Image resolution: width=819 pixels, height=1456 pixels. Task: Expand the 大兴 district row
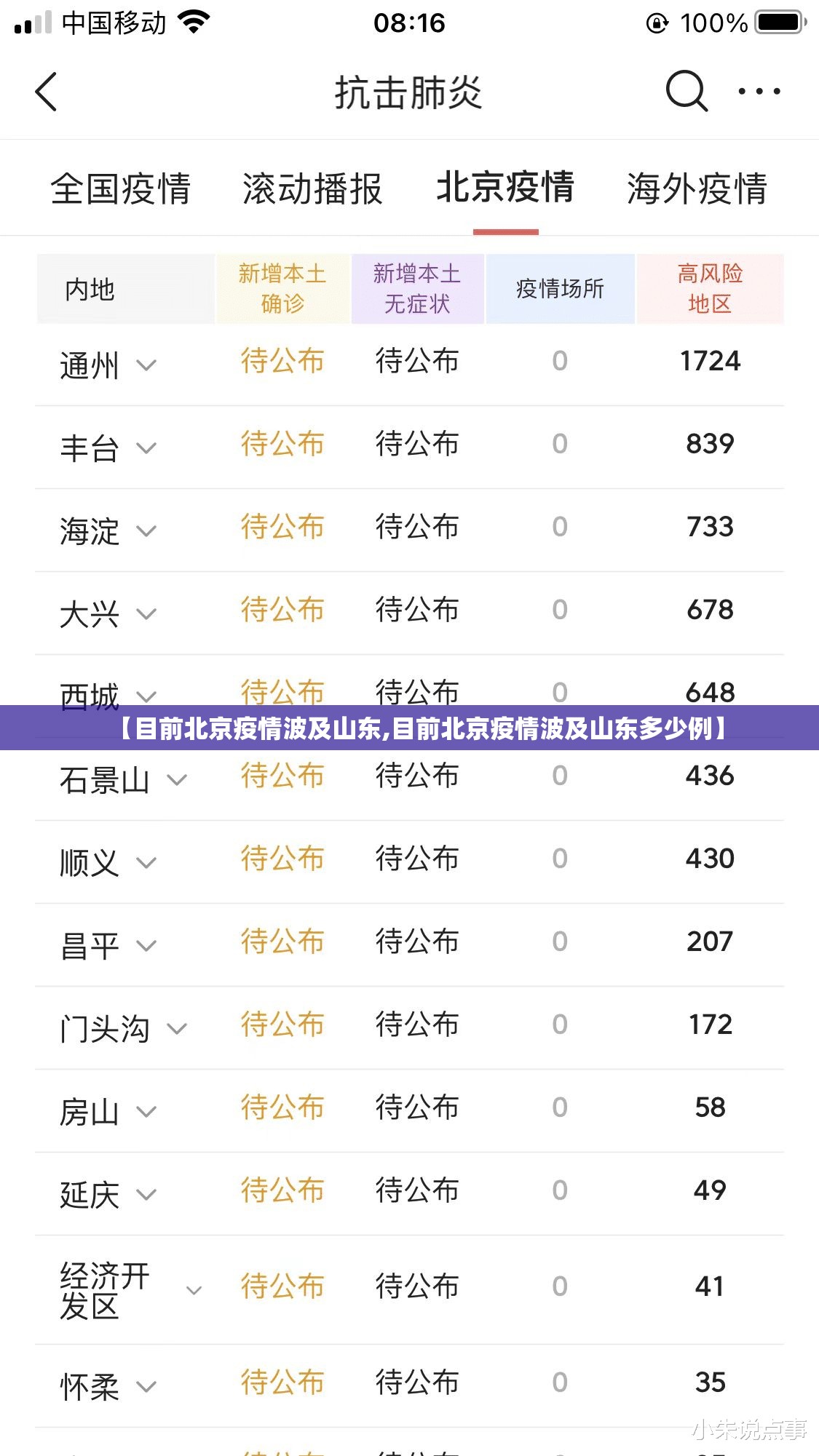[x=146, y=614]
